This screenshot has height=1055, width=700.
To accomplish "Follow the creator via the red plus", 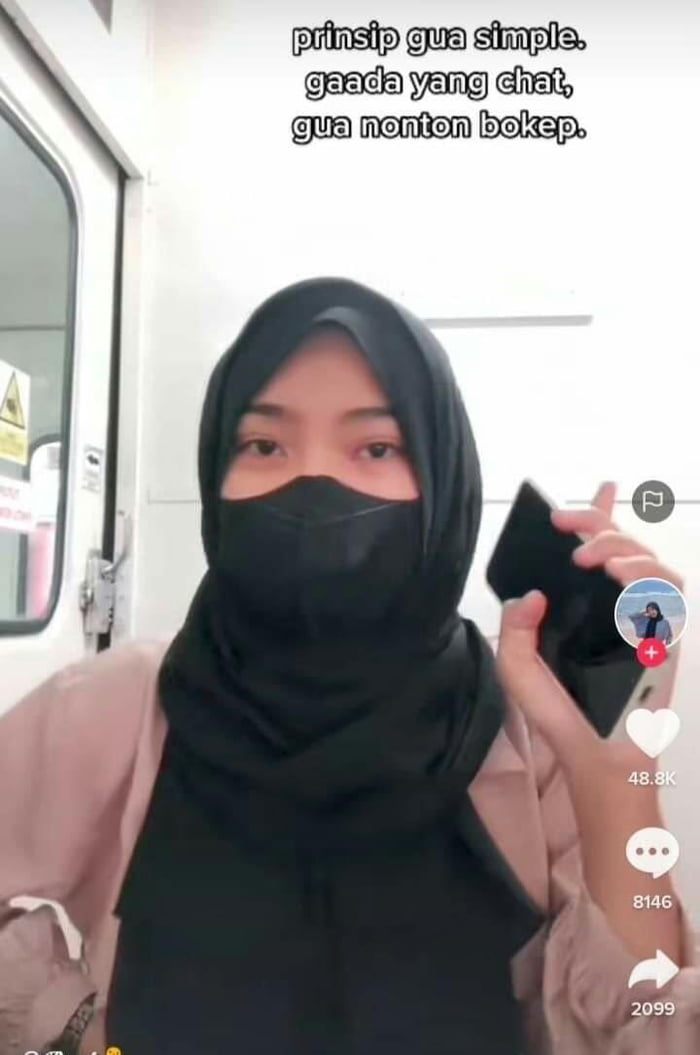I will pos(651,652).
